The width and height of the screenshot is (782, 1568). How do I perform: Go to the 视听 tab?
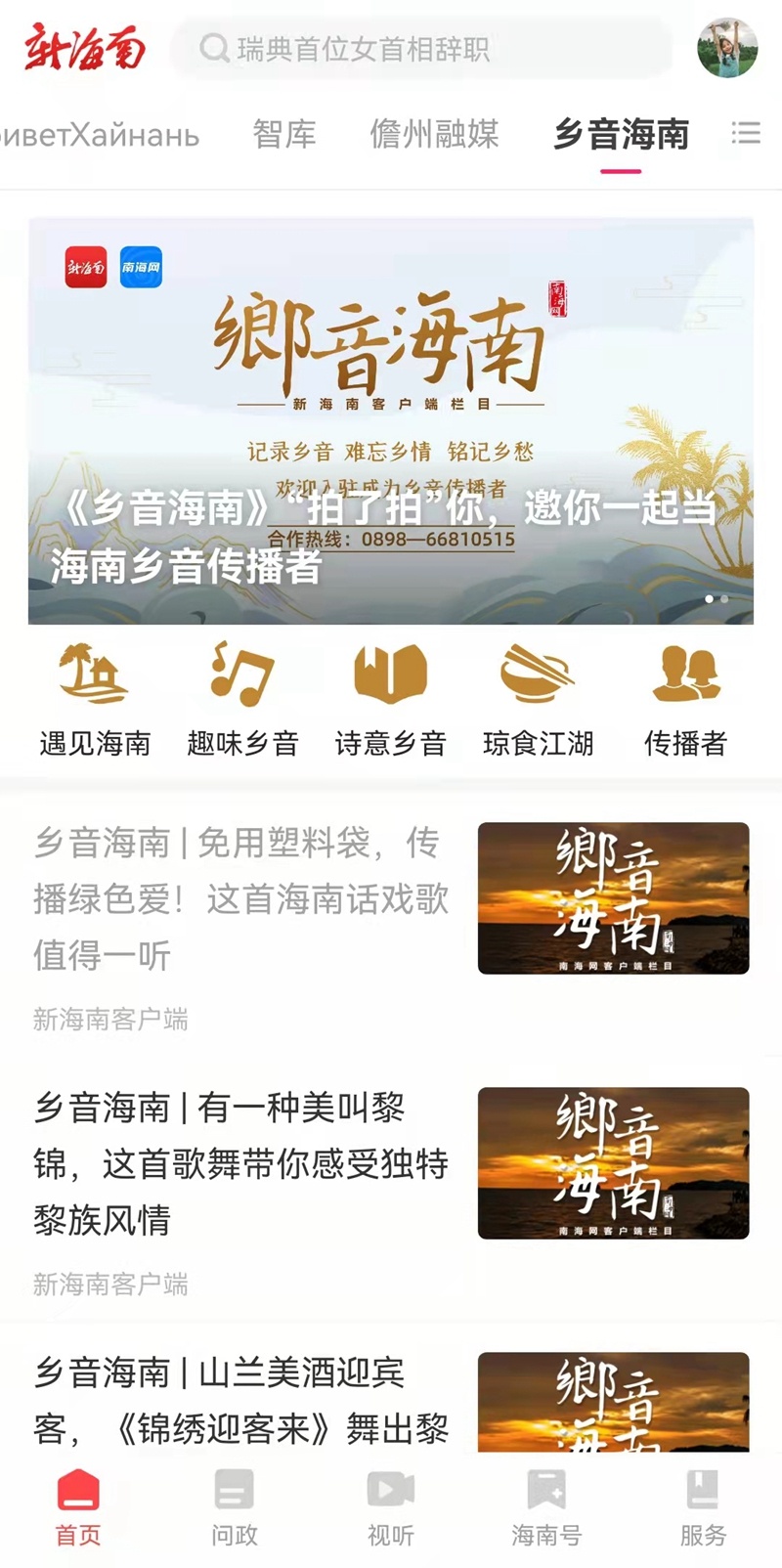pyautogui.click(x=391, y=1507)
